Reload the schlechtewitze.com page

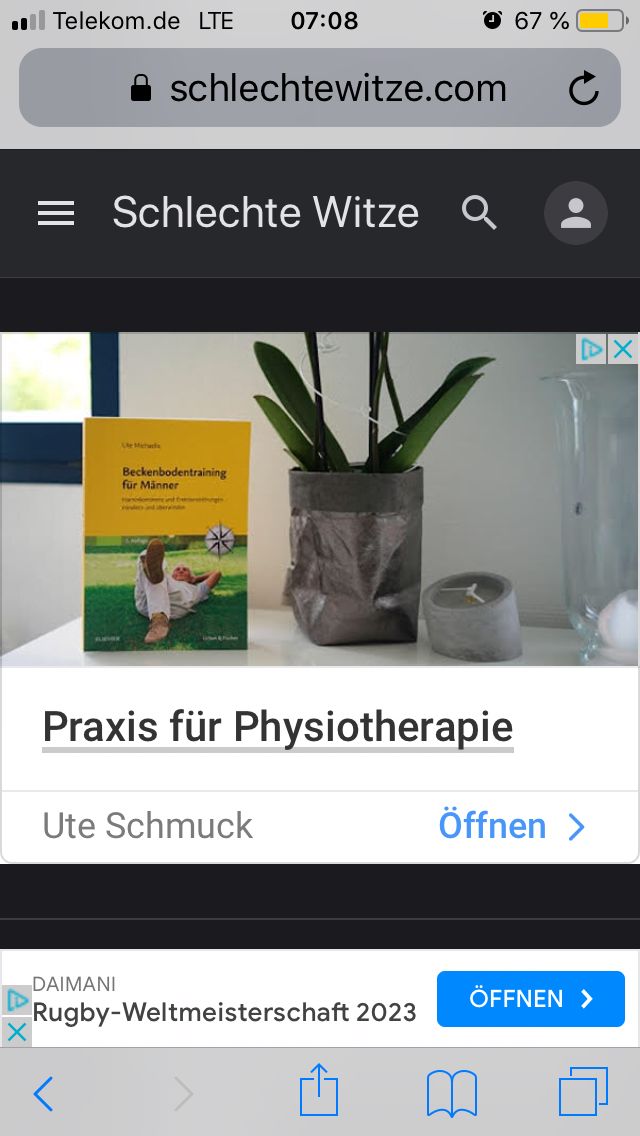(583, 89)
